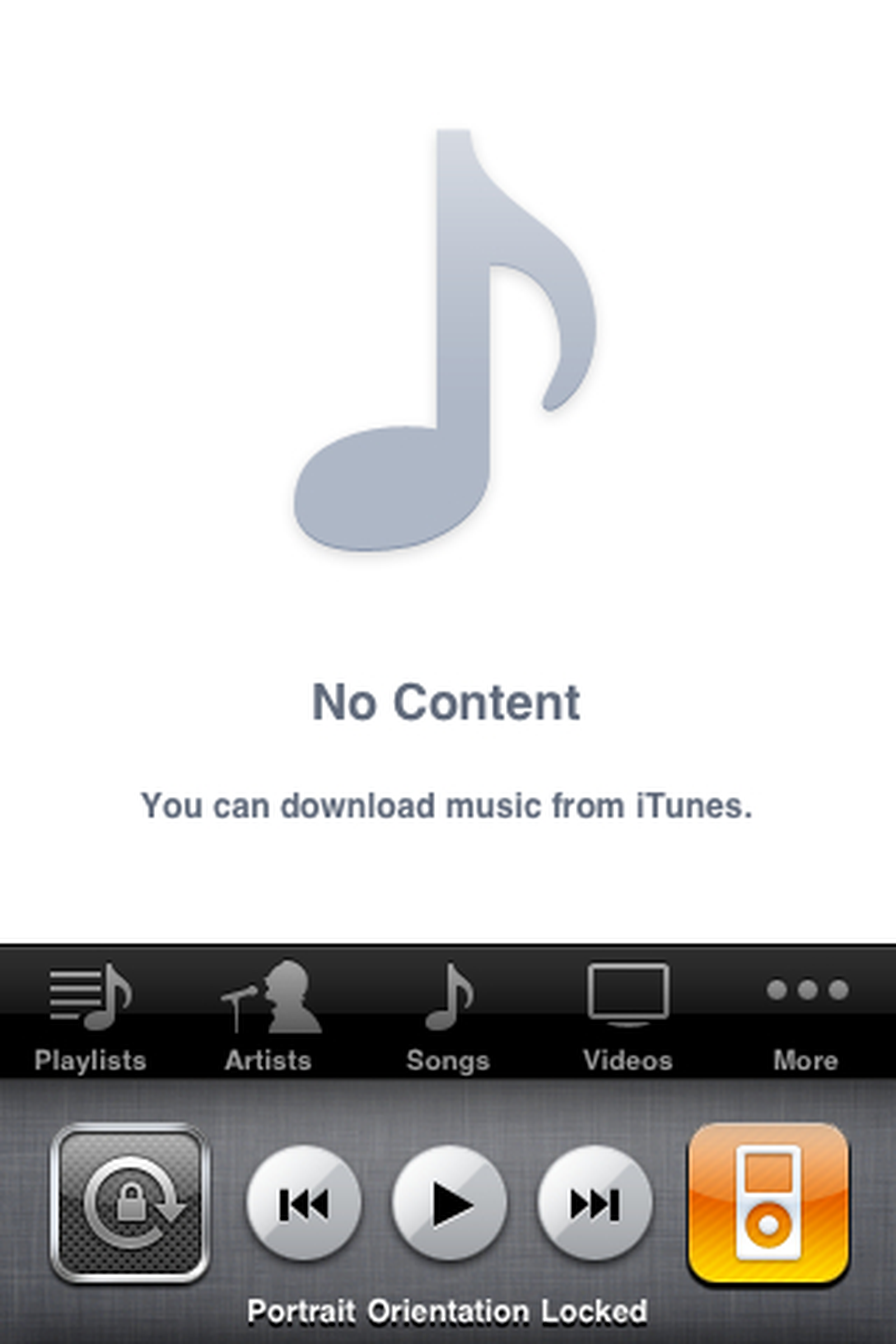Toggle the portrait orientation lock

tap(130, 1203)
